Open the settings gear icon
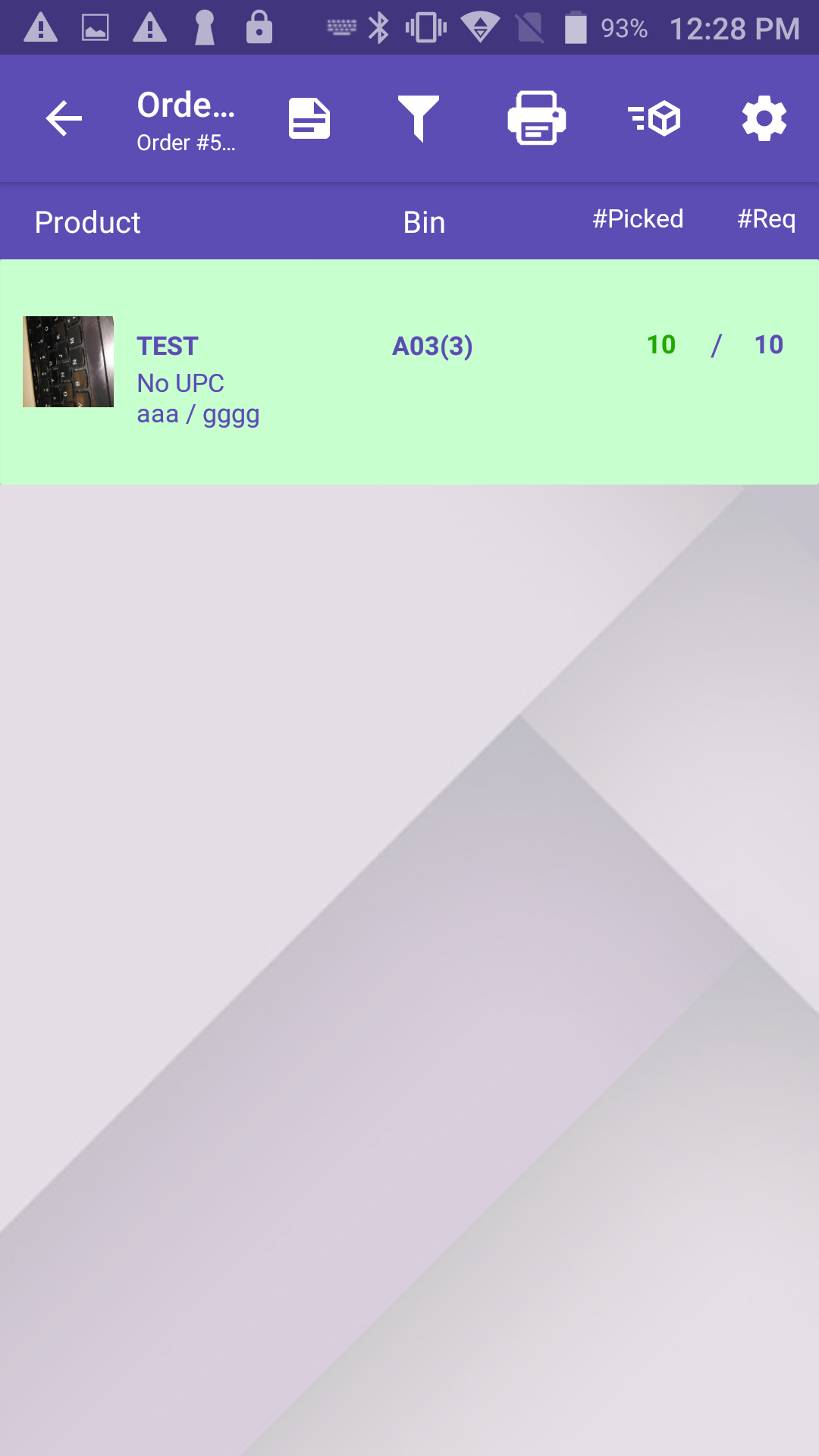The height and width of the screenshot is (1456, 819). (x=764, y=118)
